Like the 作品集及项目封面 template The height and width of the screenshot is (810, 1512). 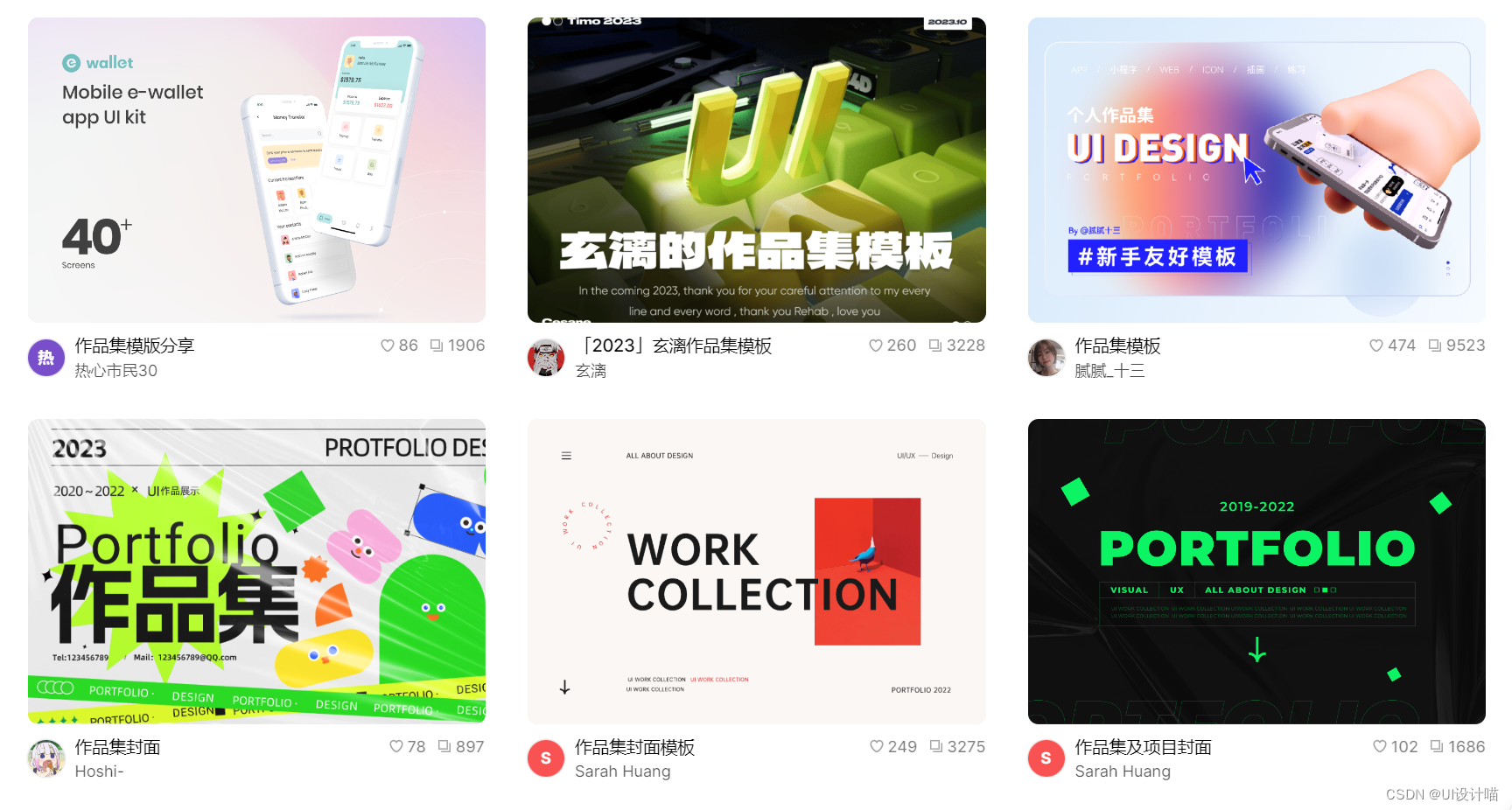(1380, 746)
